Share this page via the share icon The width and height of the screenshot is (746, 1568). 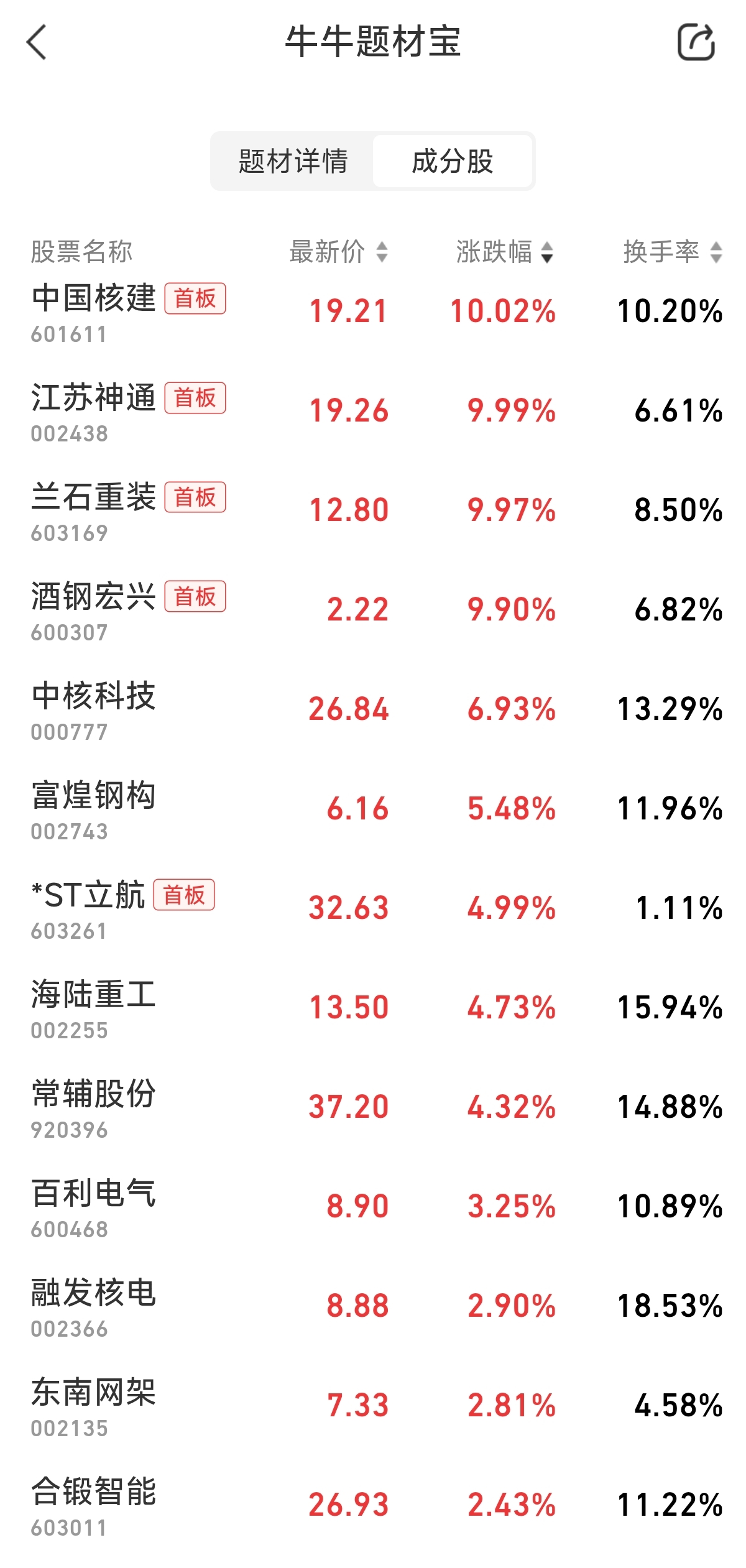click(695, 42)
